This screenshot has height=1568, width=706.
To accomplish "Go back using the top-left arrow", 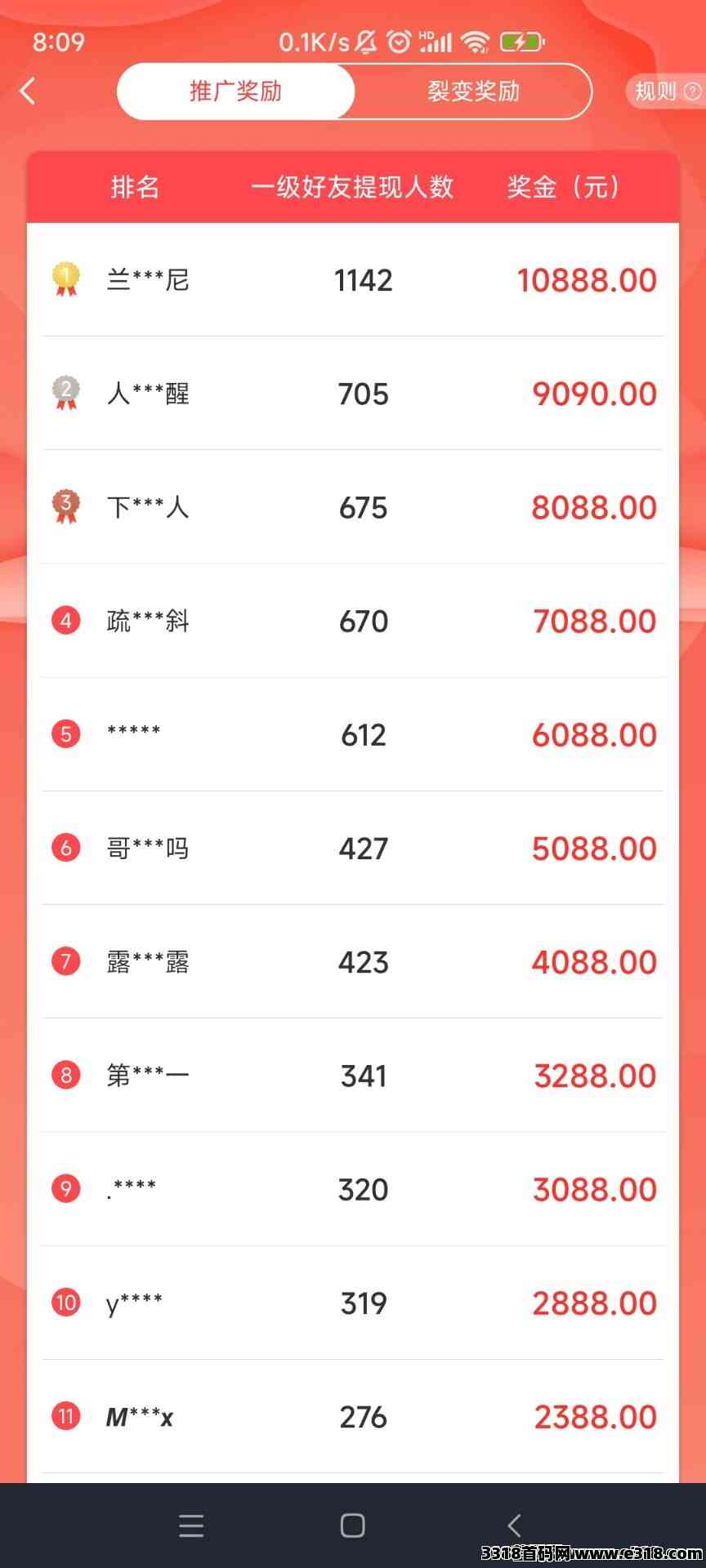I will pyautogui.click(x=28, y=91).
